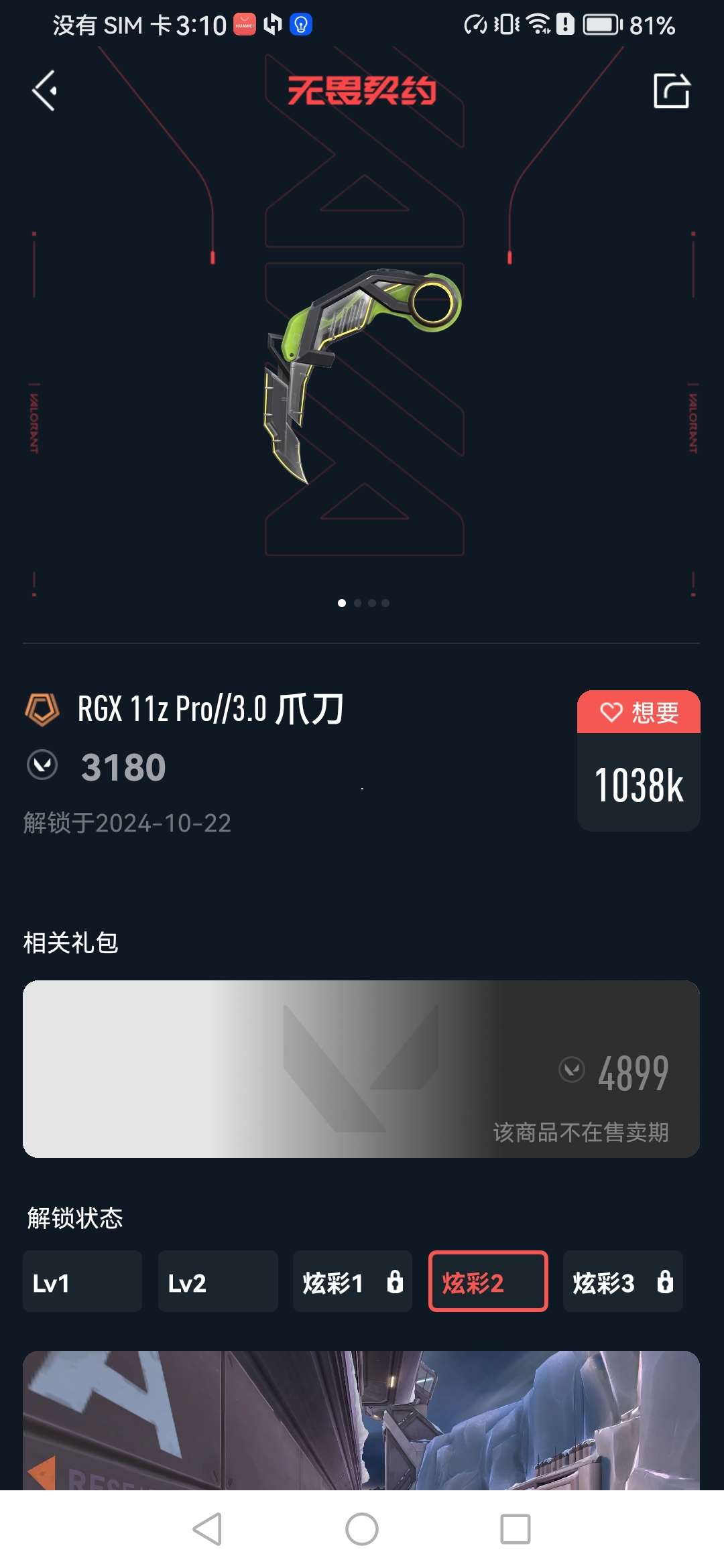Open the system recent apps view
The width and height of the screenshot is (724, 1568).
515,1529
